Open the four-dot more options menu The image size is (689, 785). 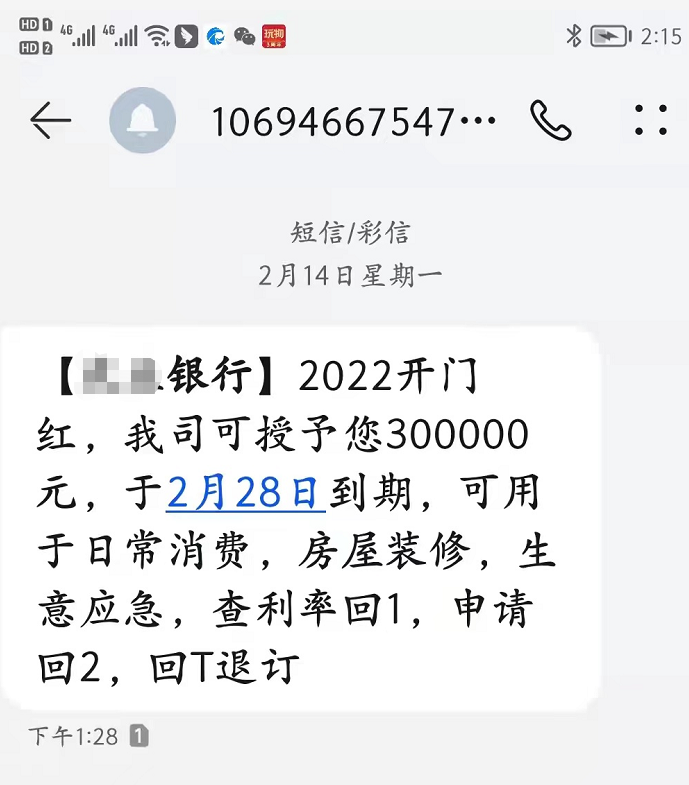click(651, 120)
